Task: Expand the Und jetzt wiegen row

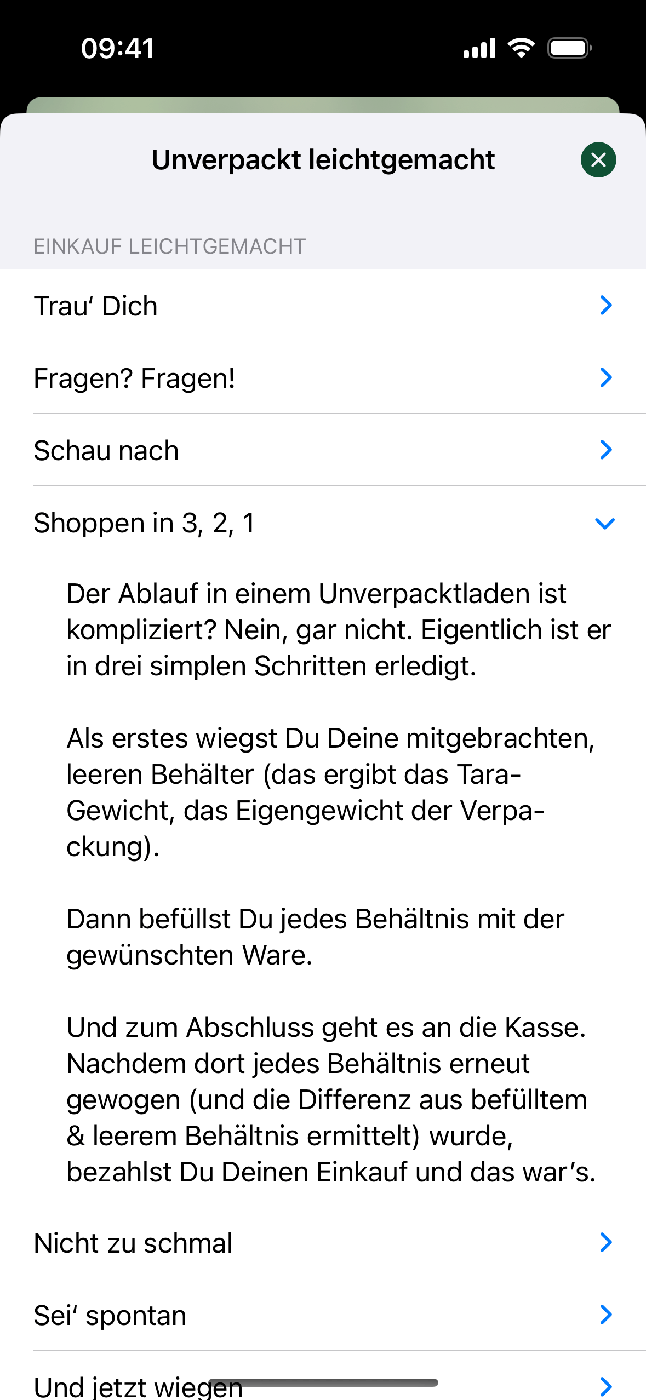Action: point(323,1385)
